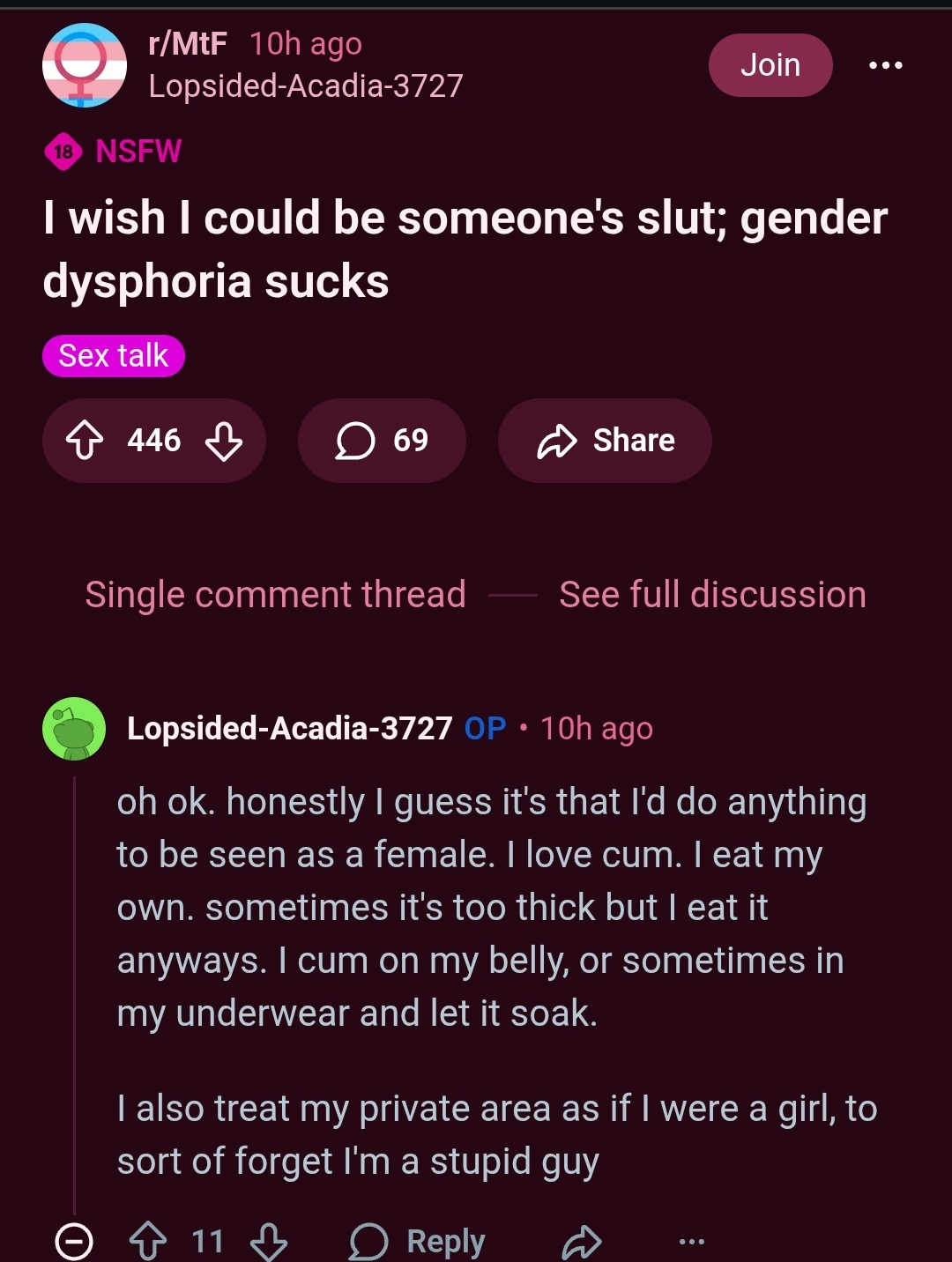
Task: Join the r/MtF community
Action: pyautogui.click(x=770, y=65)
